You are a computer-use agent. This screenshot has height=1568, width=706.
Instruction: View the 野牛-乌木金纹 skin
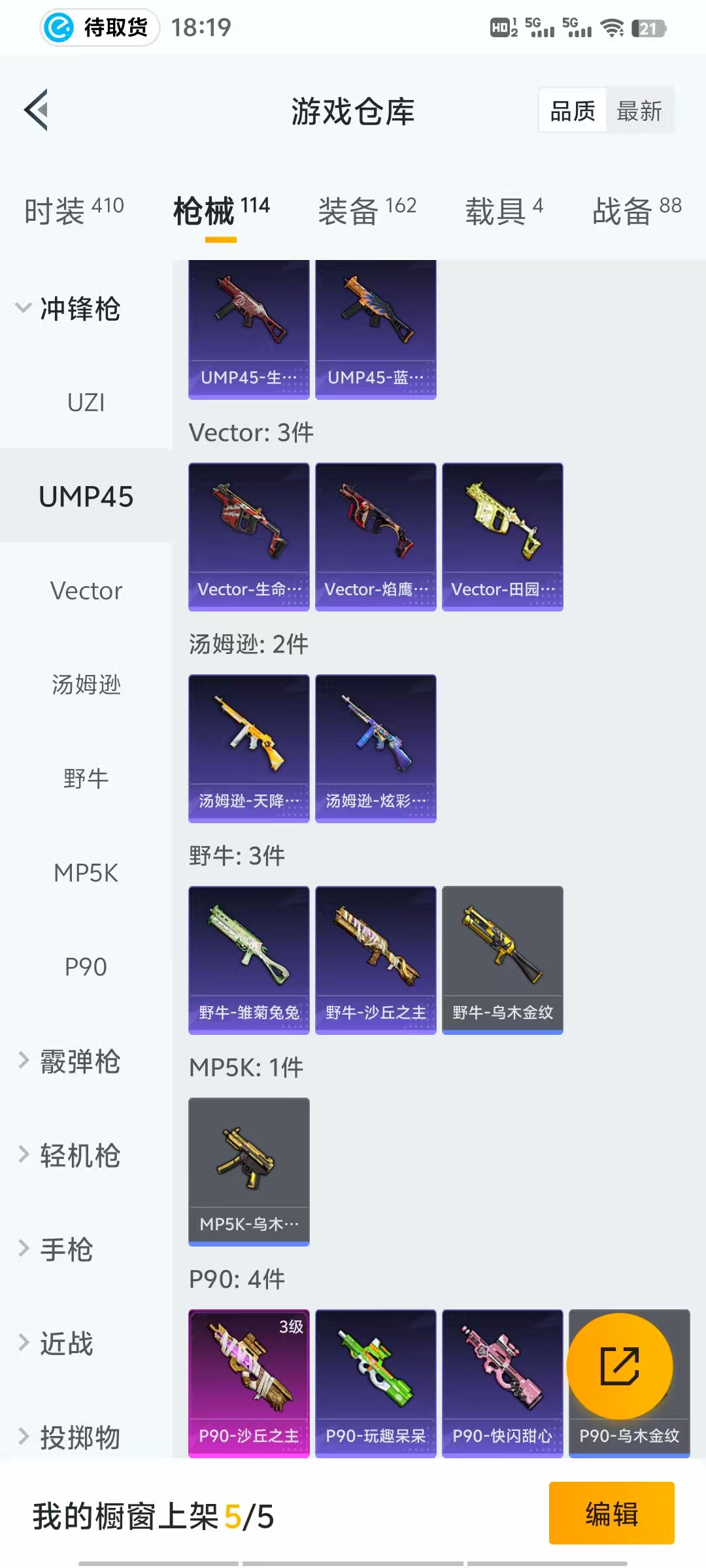click(503, 960)
